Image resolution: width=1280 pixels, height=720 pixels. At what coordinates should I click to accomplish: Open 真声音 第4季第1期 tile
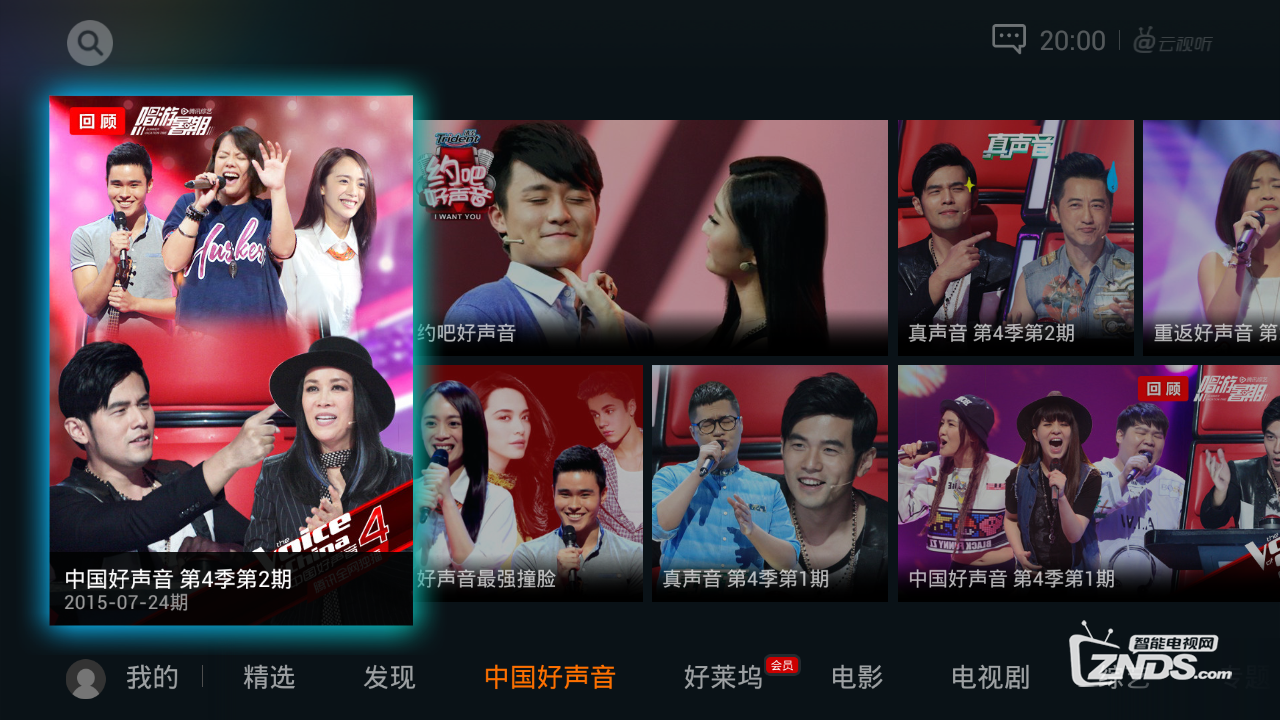click(x=769, y=483)
